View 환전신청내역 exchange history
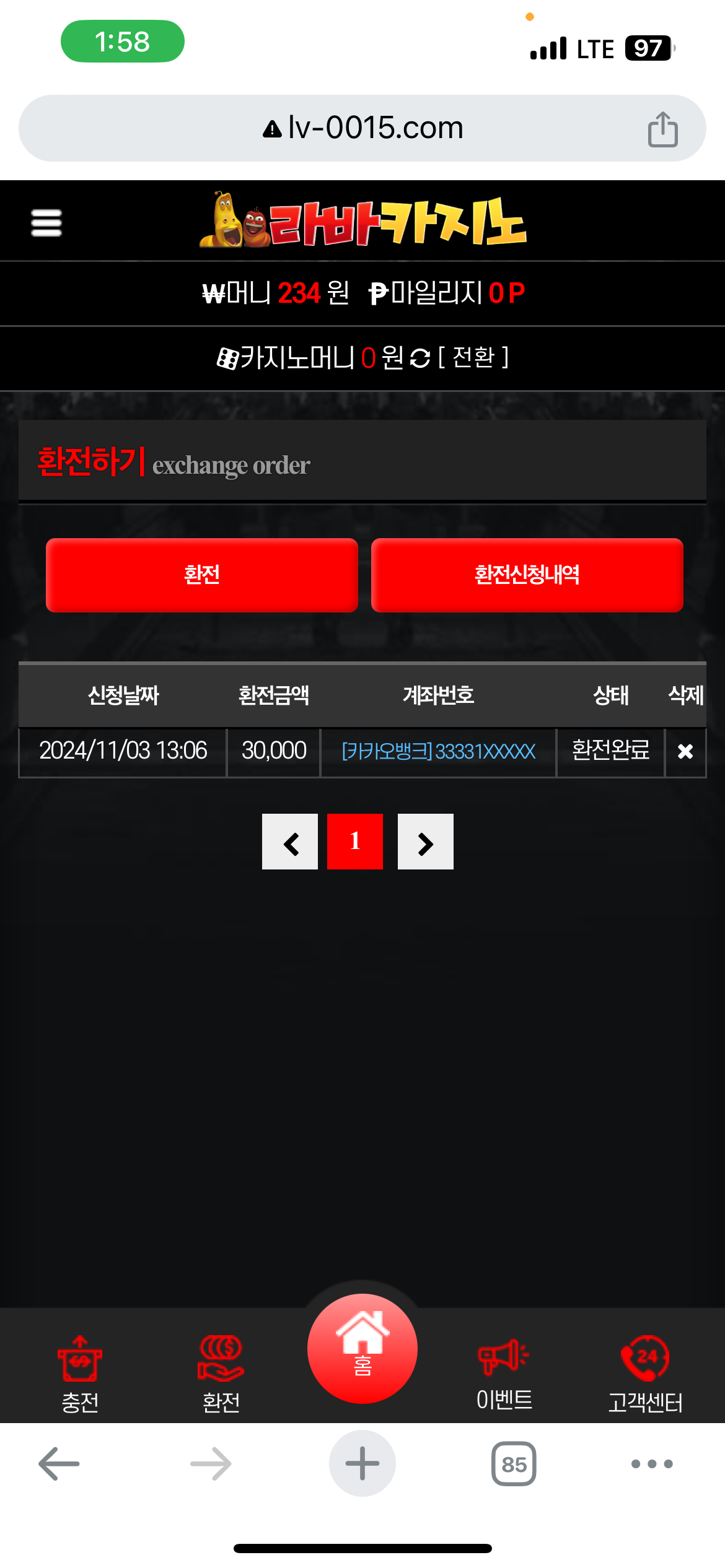725x1568 pixels. tap(527, 575)
